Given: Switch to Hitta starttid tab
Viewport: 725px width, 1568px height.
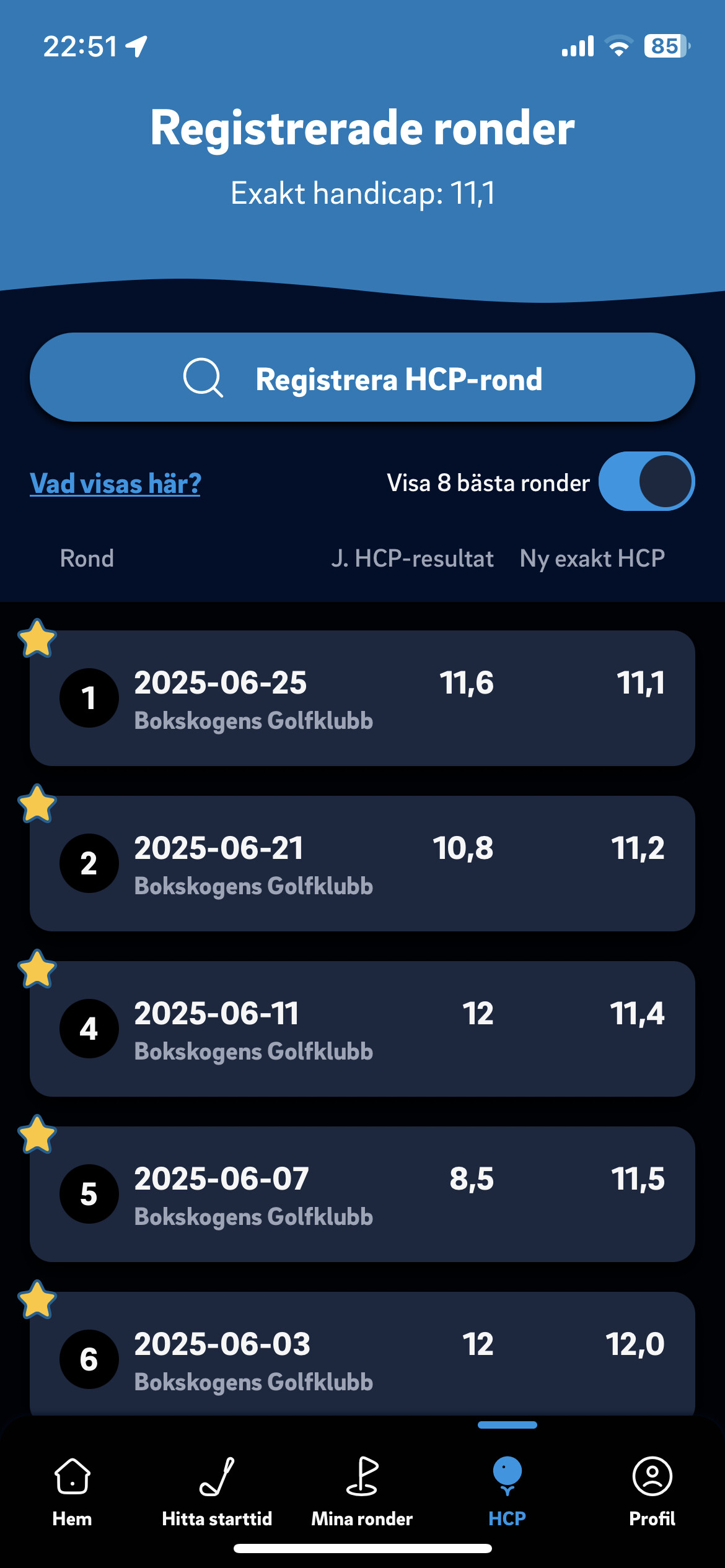Looking at the screenshot, I should [x=217, y=1491].
